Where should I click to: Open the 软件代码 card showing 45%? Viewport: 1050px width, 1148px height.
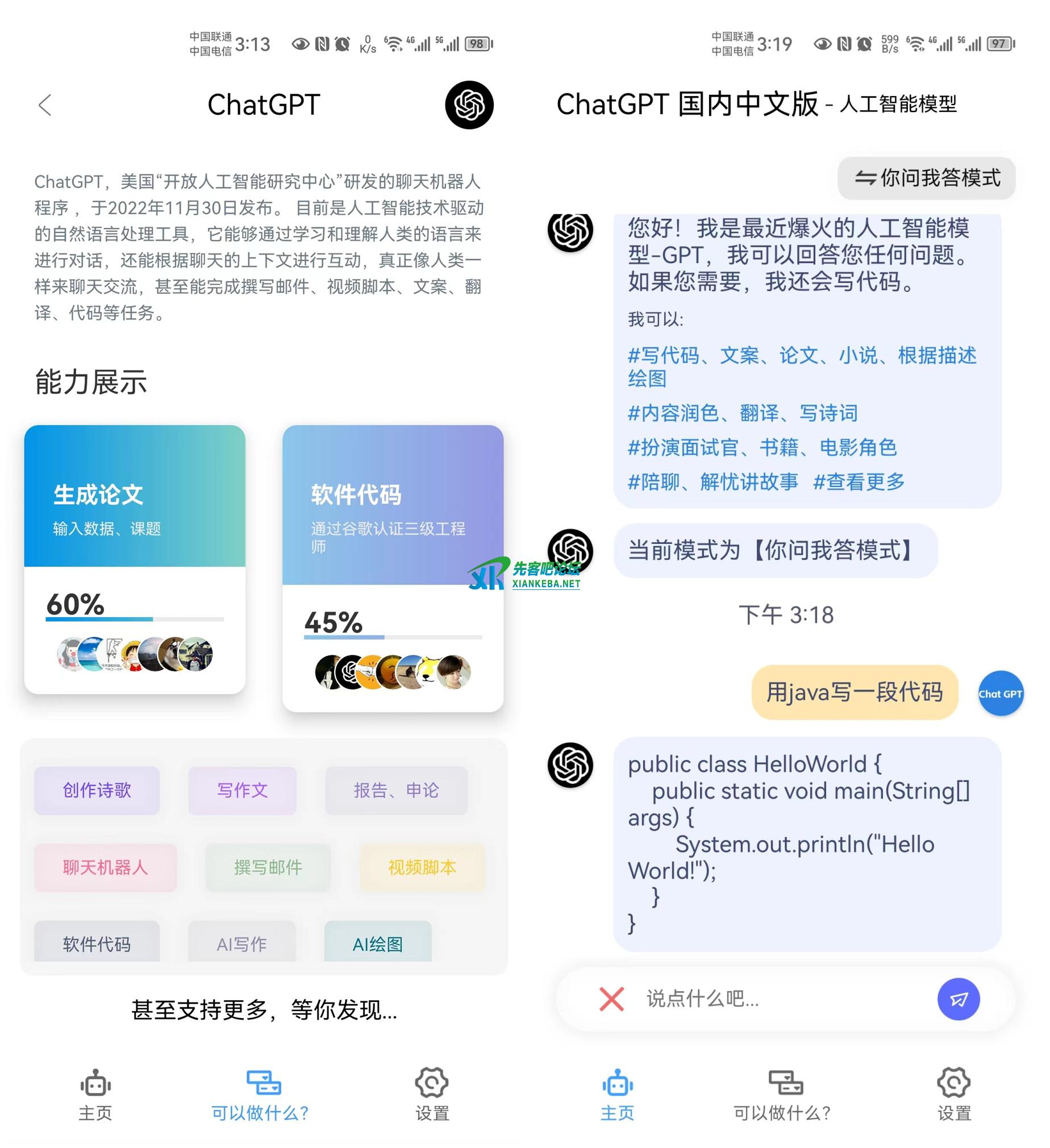(392, 567)
